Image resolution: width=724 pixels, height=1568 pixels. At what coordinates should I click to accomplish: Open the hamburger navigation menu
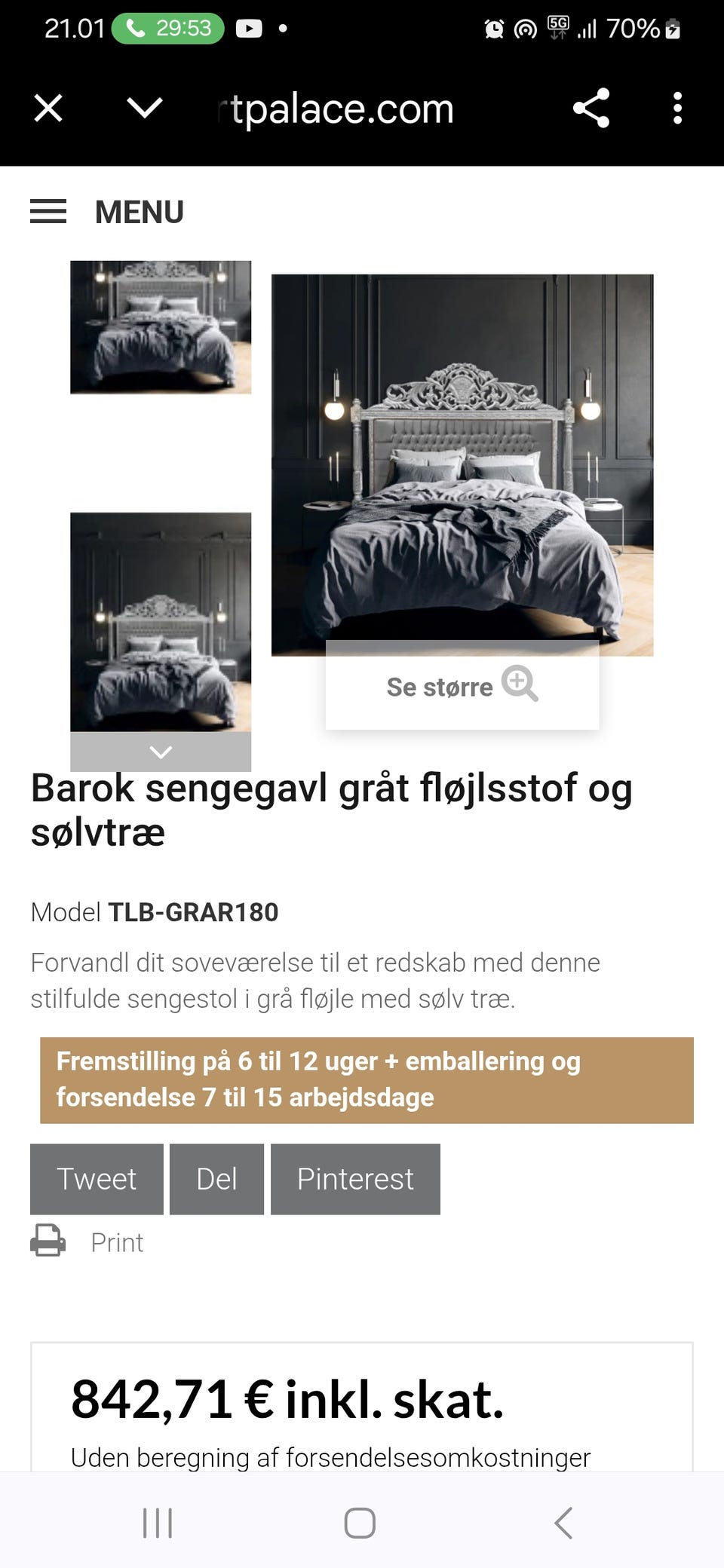(48, 212)
